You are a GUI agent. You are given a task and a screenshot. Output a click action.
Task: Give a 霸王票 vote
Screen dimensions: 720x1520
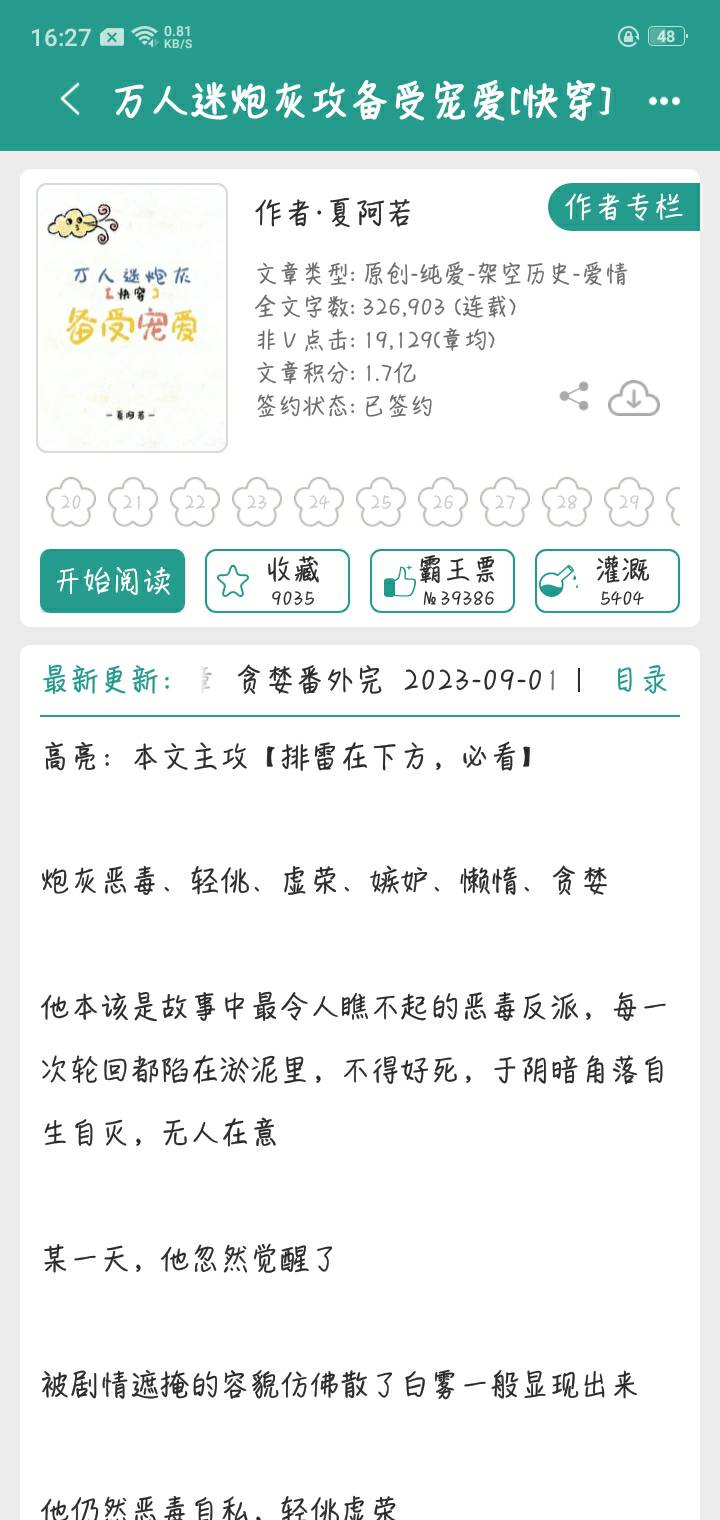pos(442,581)
